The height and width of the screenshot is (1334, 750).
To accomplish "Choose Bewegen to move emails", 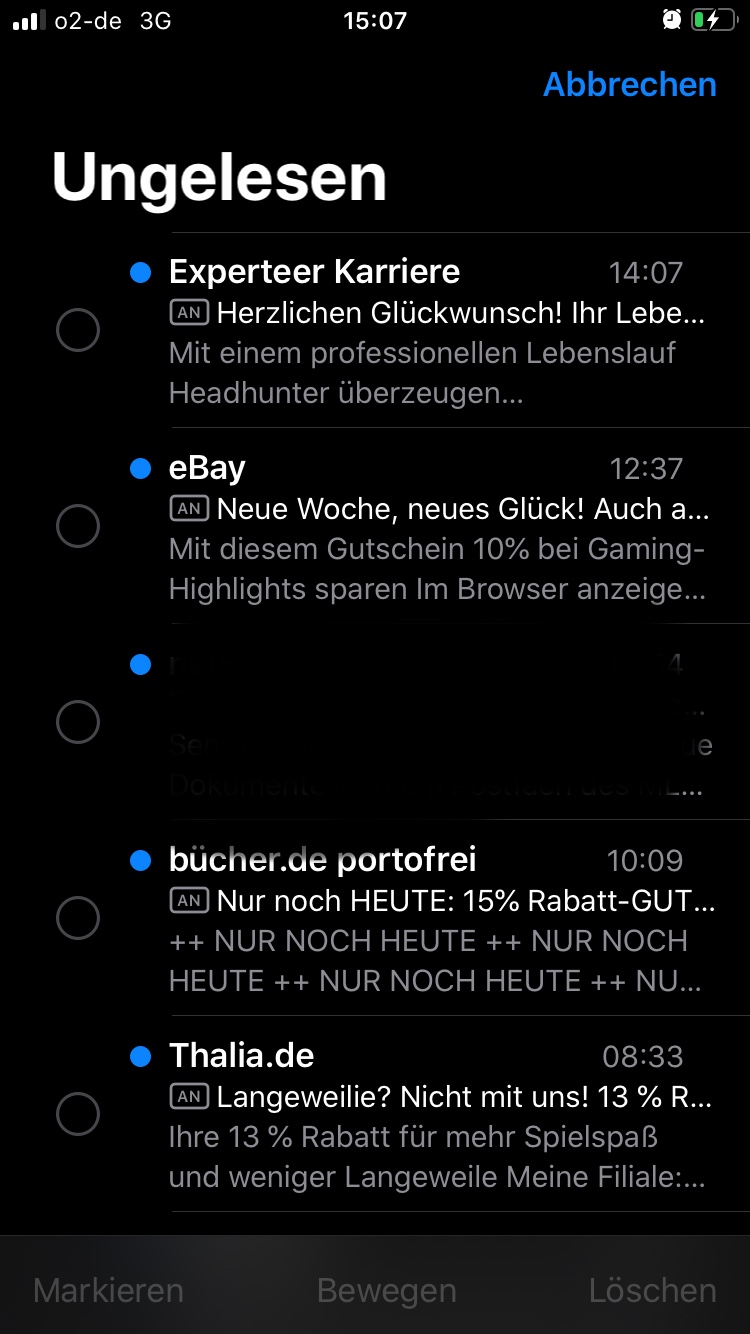I will click(x=386, y=1290).
